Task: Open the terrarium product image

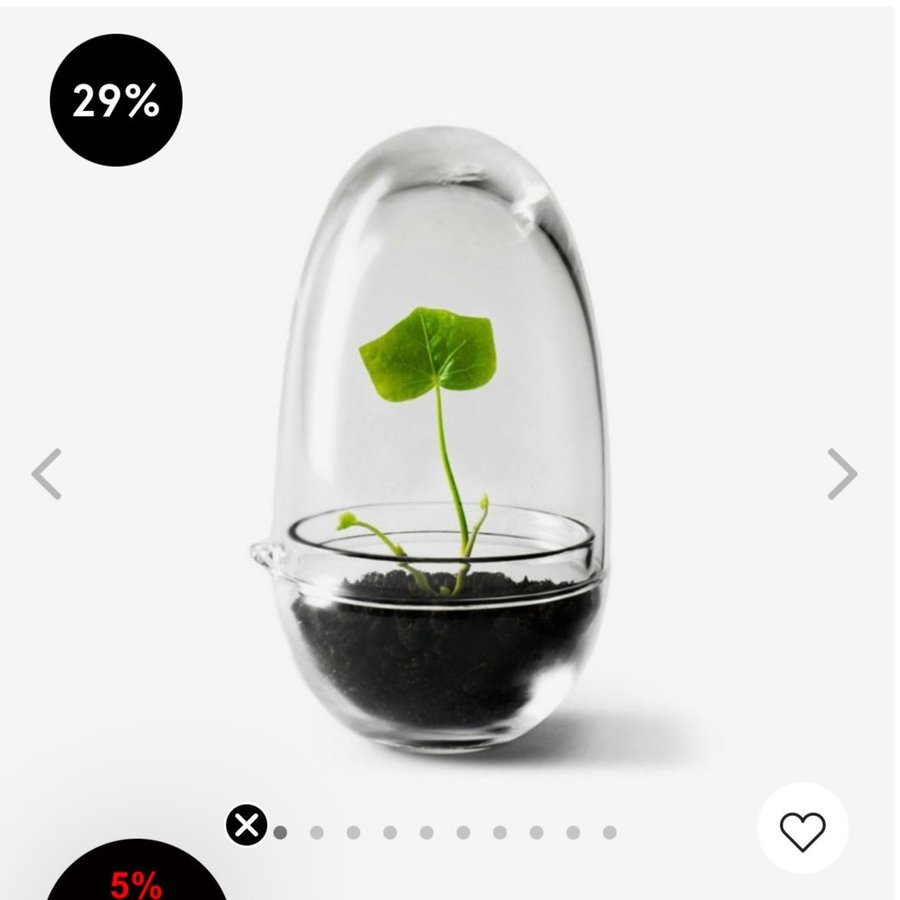Action: click(440, 440)
